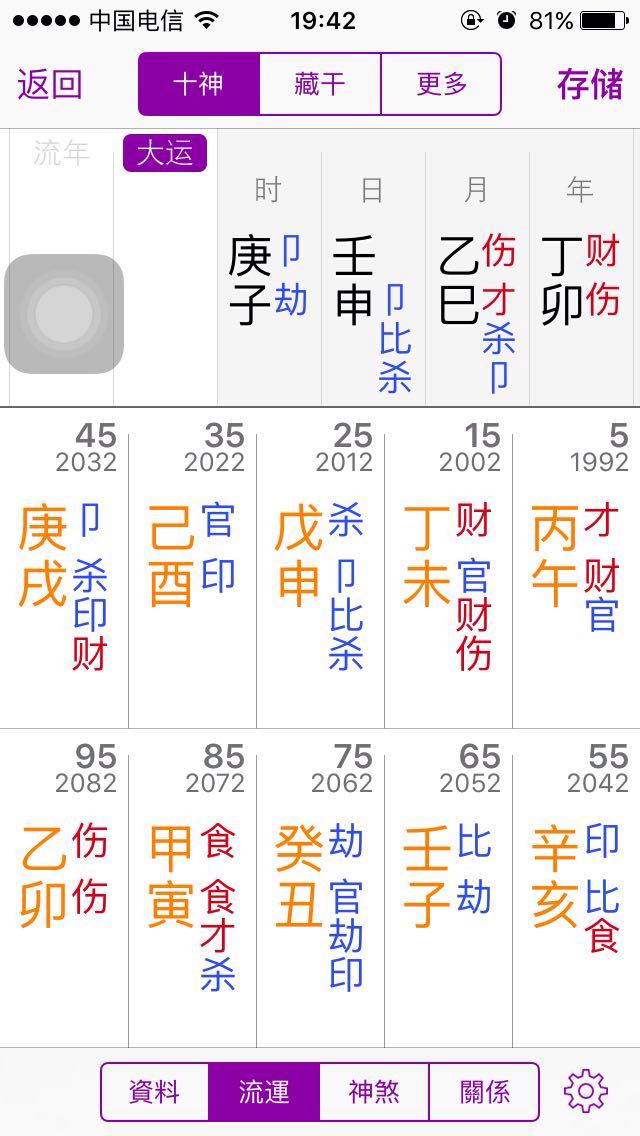Select the 丁未 luck cycle of 2002

click(x=448, y=570)
